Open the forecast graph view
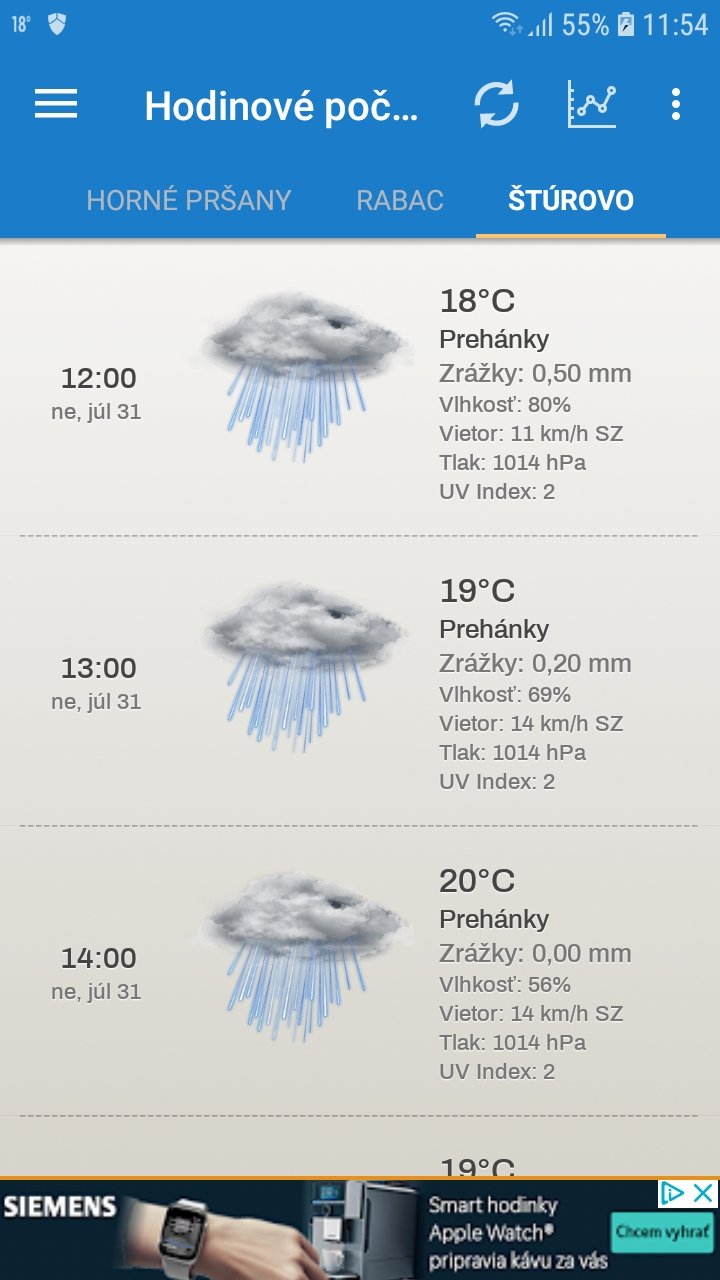This screenshot has height=1280, width=720. click(591, 104)
